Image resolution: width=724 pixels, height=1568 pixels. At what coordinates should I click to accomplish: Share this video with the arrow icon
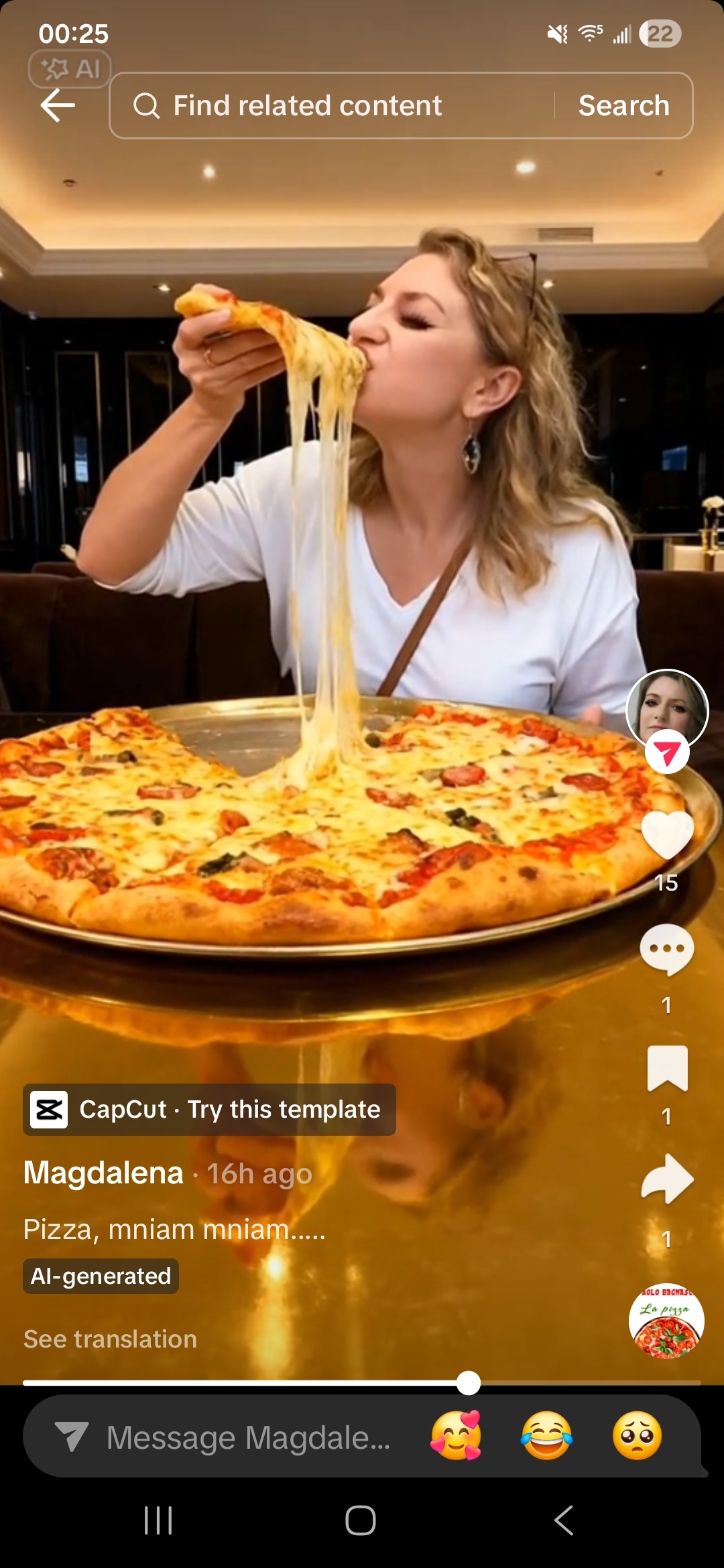coord(666,1179)
